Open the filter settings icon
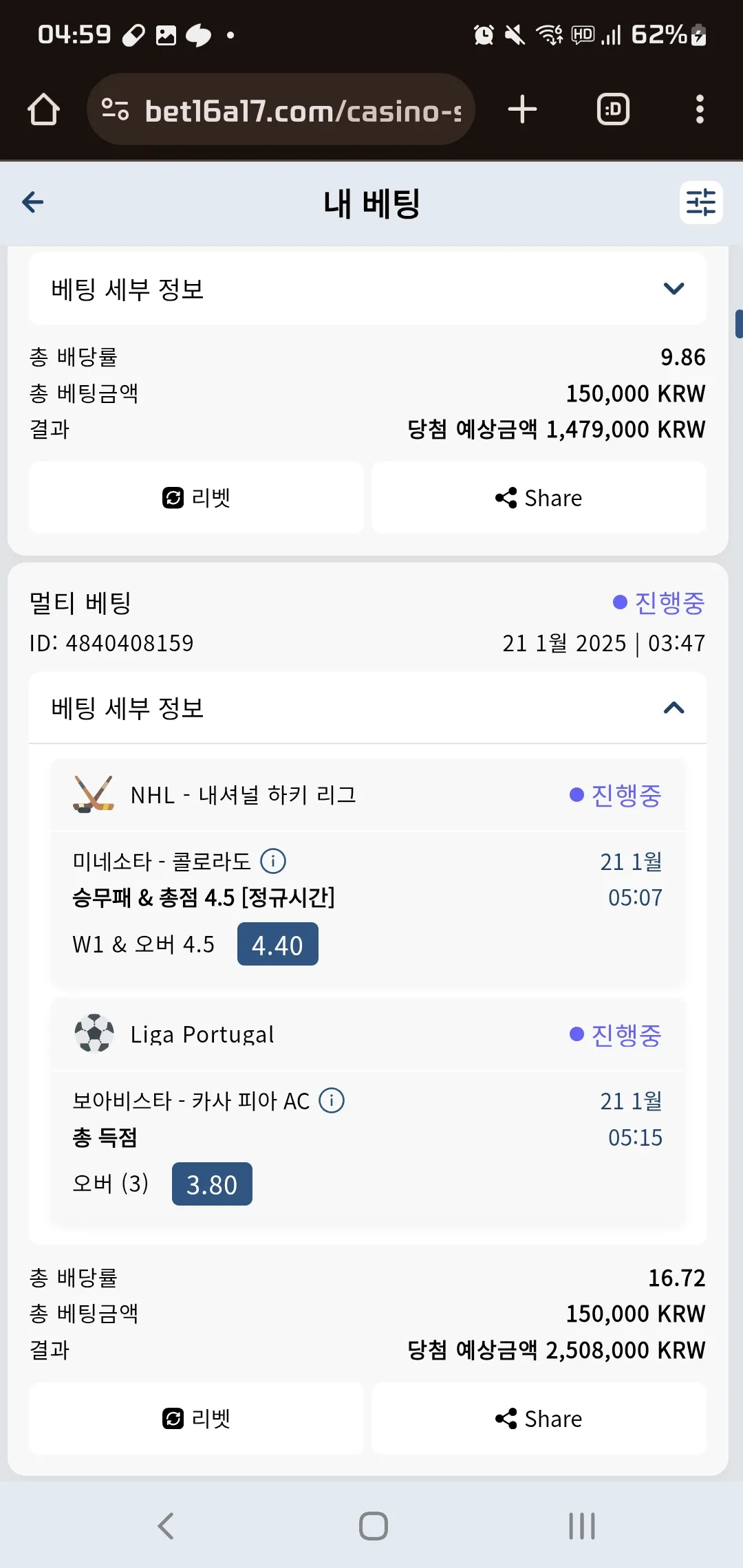Image resolution: width=743 pixels, height=1568 pixels. pyautogui.click(x=701, y=202)
